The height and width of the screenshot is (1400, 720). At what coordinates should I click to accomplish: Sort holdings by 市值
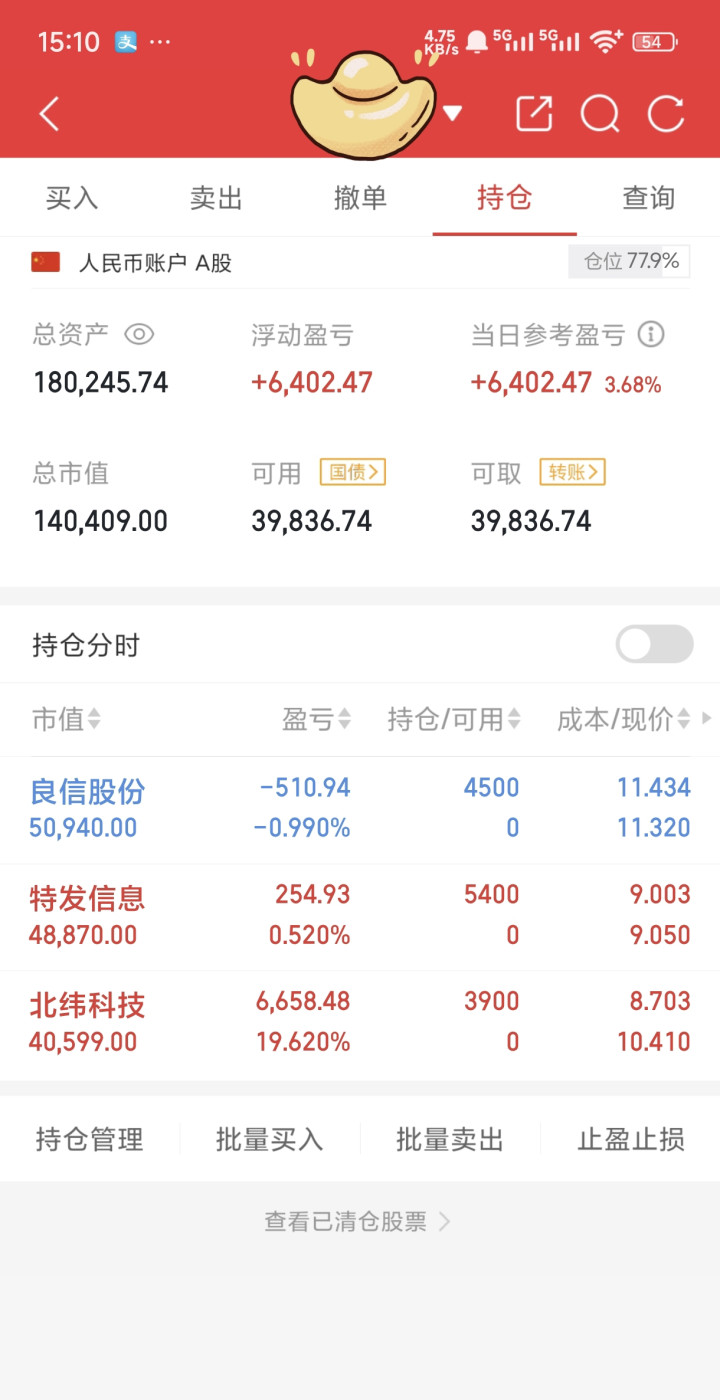point(66,719)
